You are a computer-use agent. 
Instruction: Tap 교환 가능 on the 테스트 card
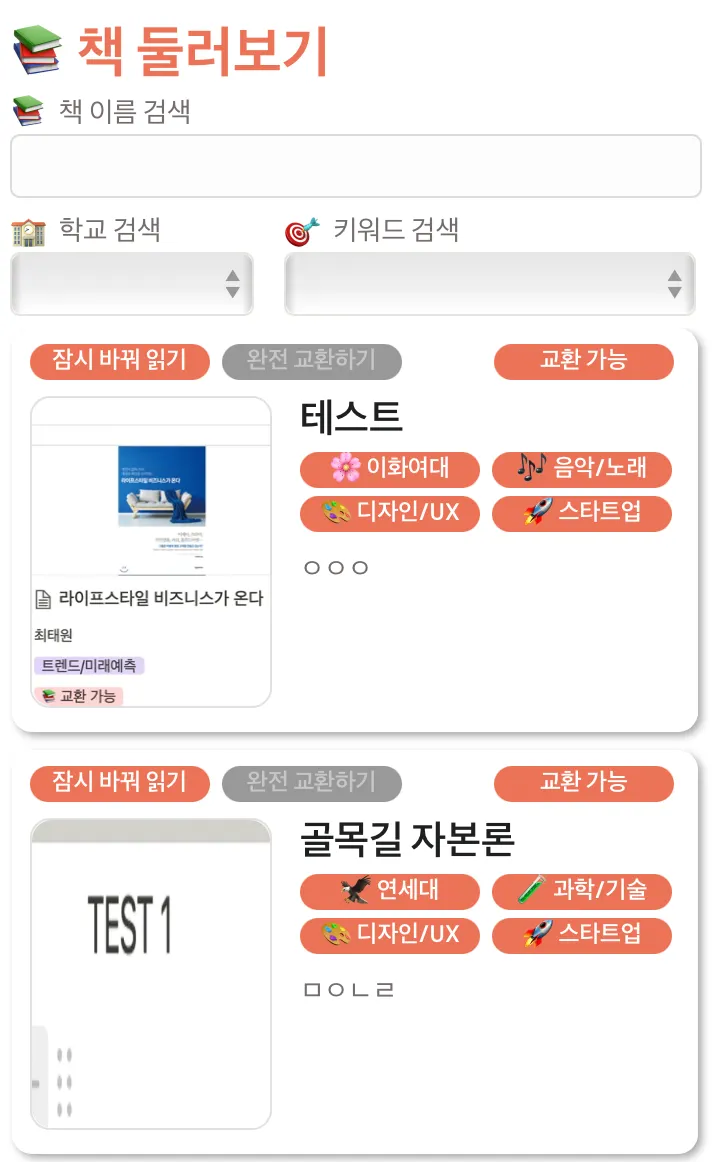coord(583,361)
